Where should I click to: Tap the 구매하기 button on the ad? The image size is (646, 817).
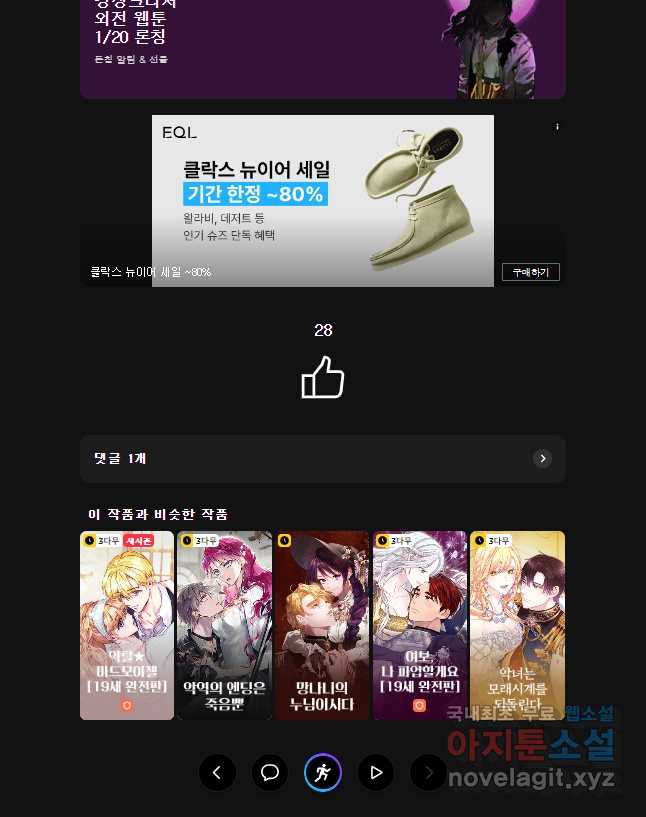coord(530,272)
